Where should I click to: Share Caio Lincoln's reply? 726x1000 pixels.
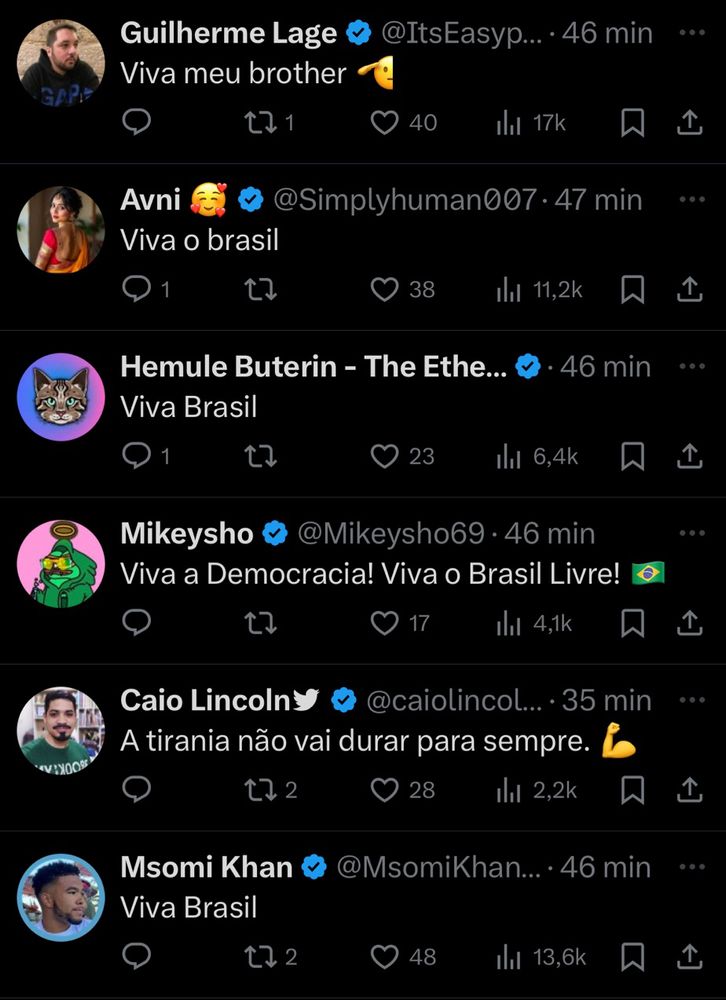tap(689, 790)
